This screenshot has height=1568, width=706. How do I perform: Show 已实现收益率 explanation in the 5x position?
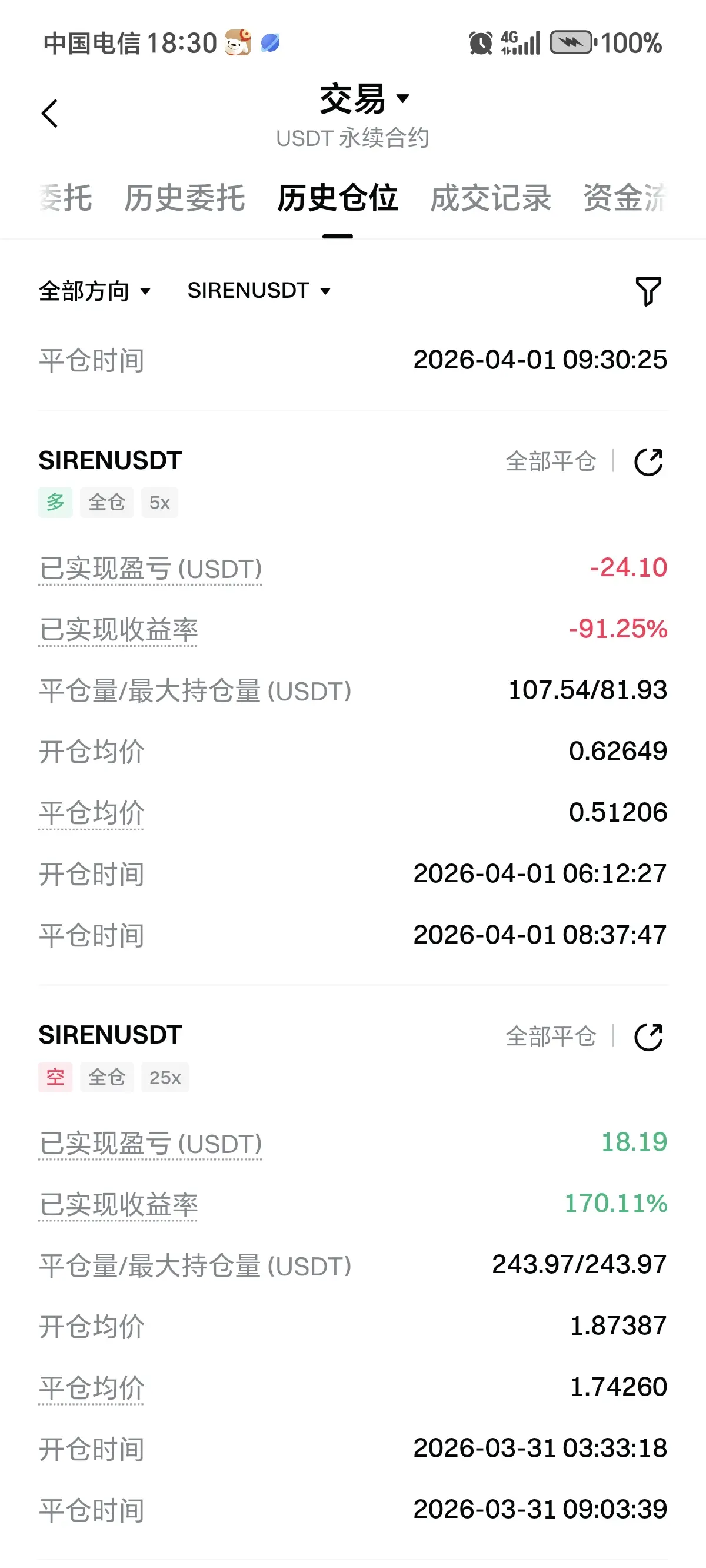click(x=118, y=630)
